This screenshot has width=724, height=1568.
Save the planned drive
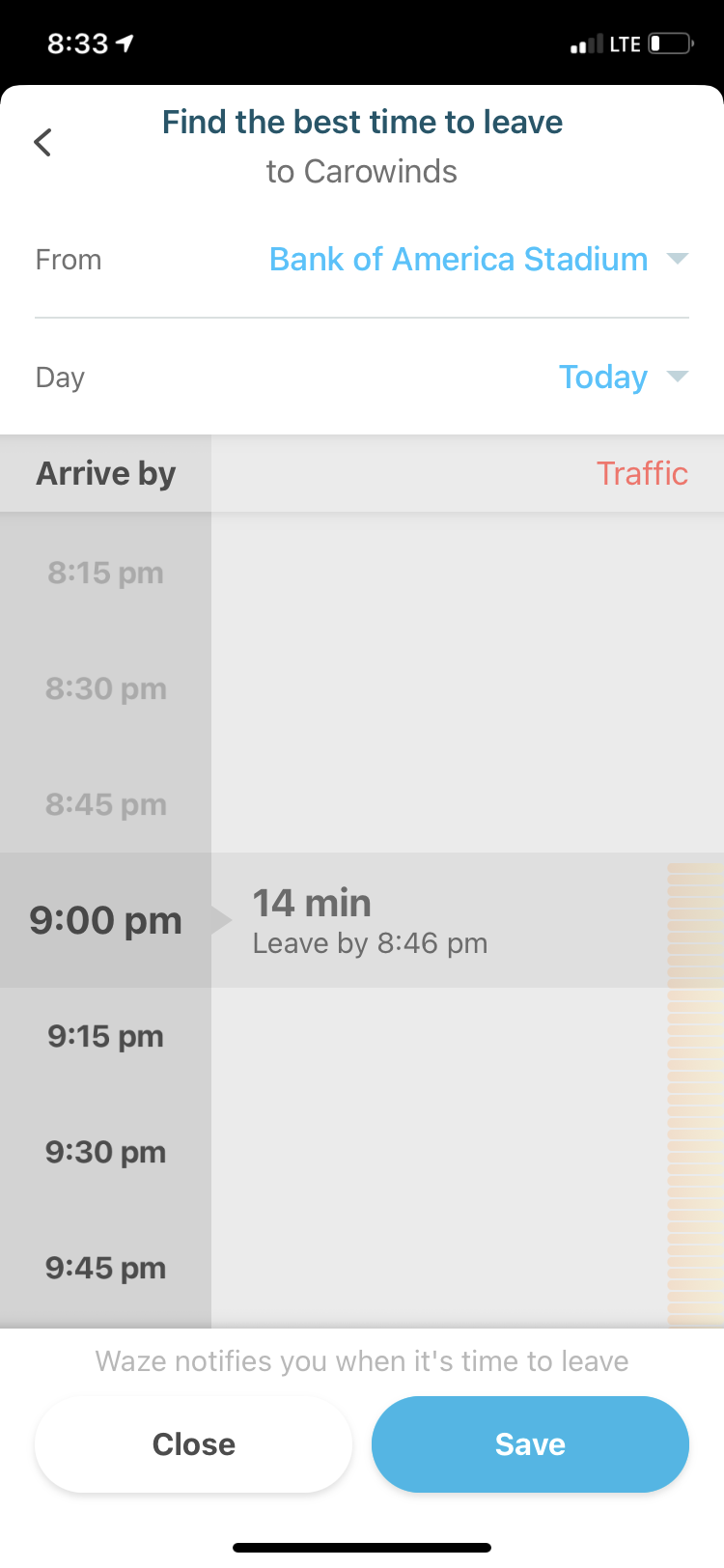(530, 1444)
